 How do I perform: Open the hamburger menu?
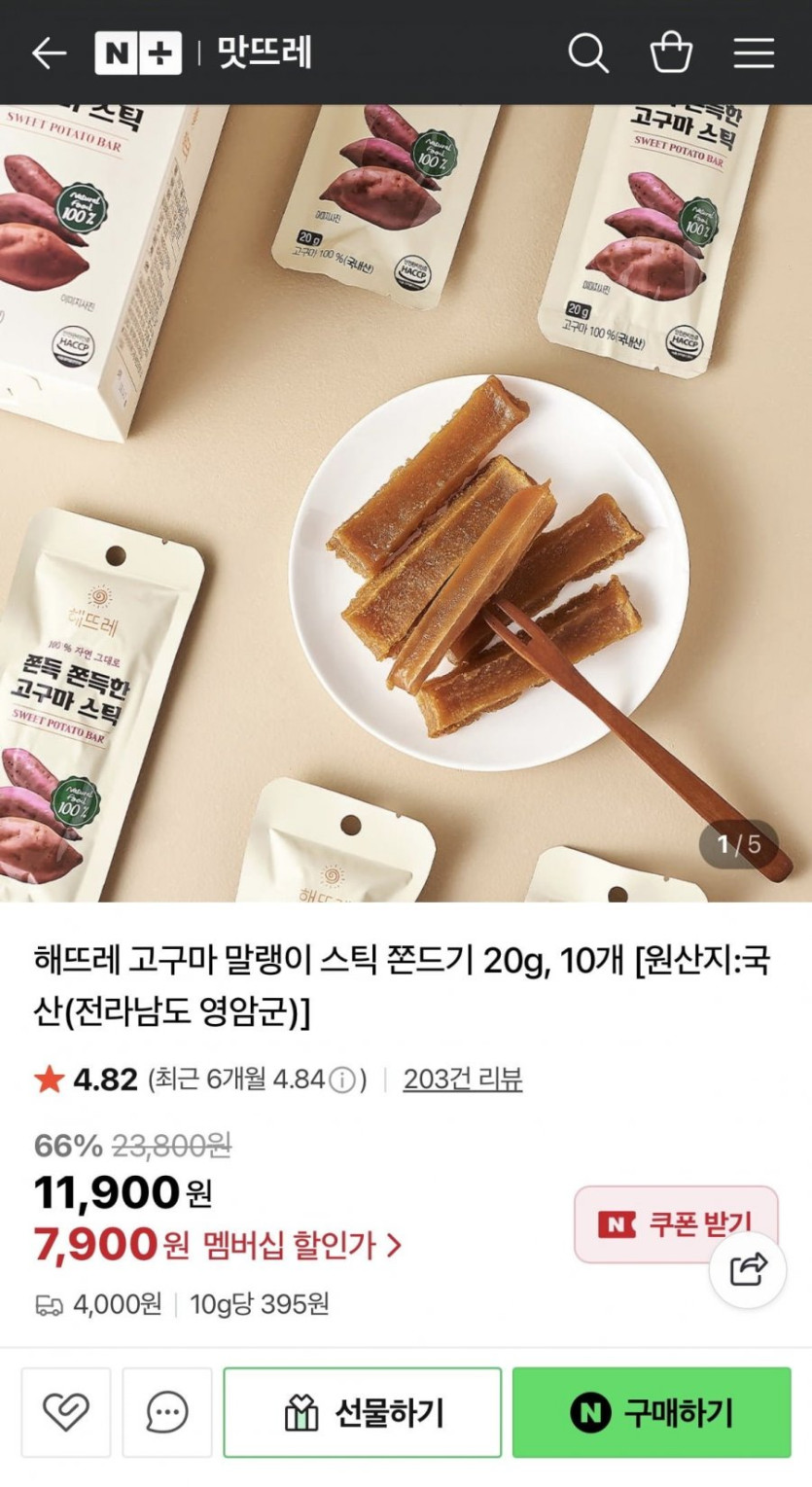tap(754, 53)
